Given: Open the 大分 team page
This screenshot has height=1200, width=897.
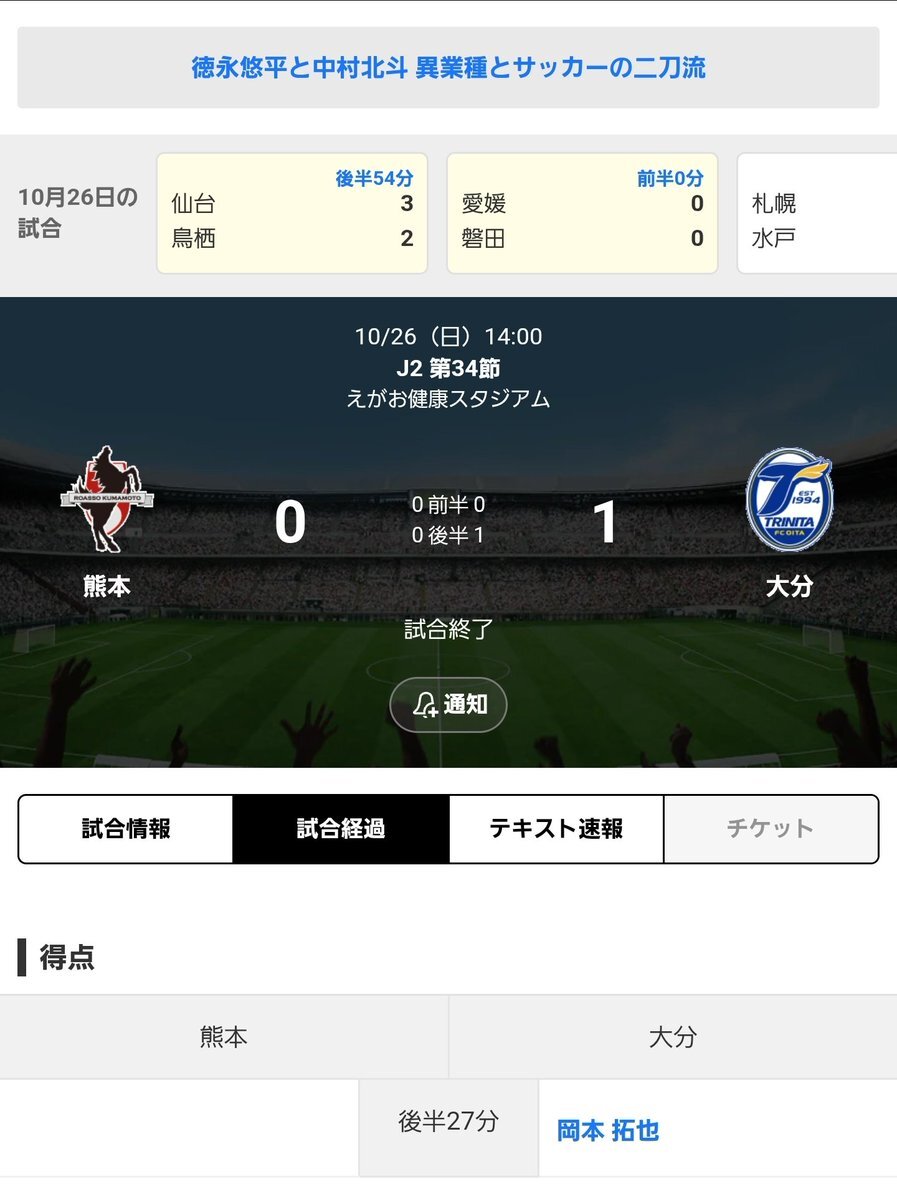Looking at the screenshot, I should [x=789, y=522].
